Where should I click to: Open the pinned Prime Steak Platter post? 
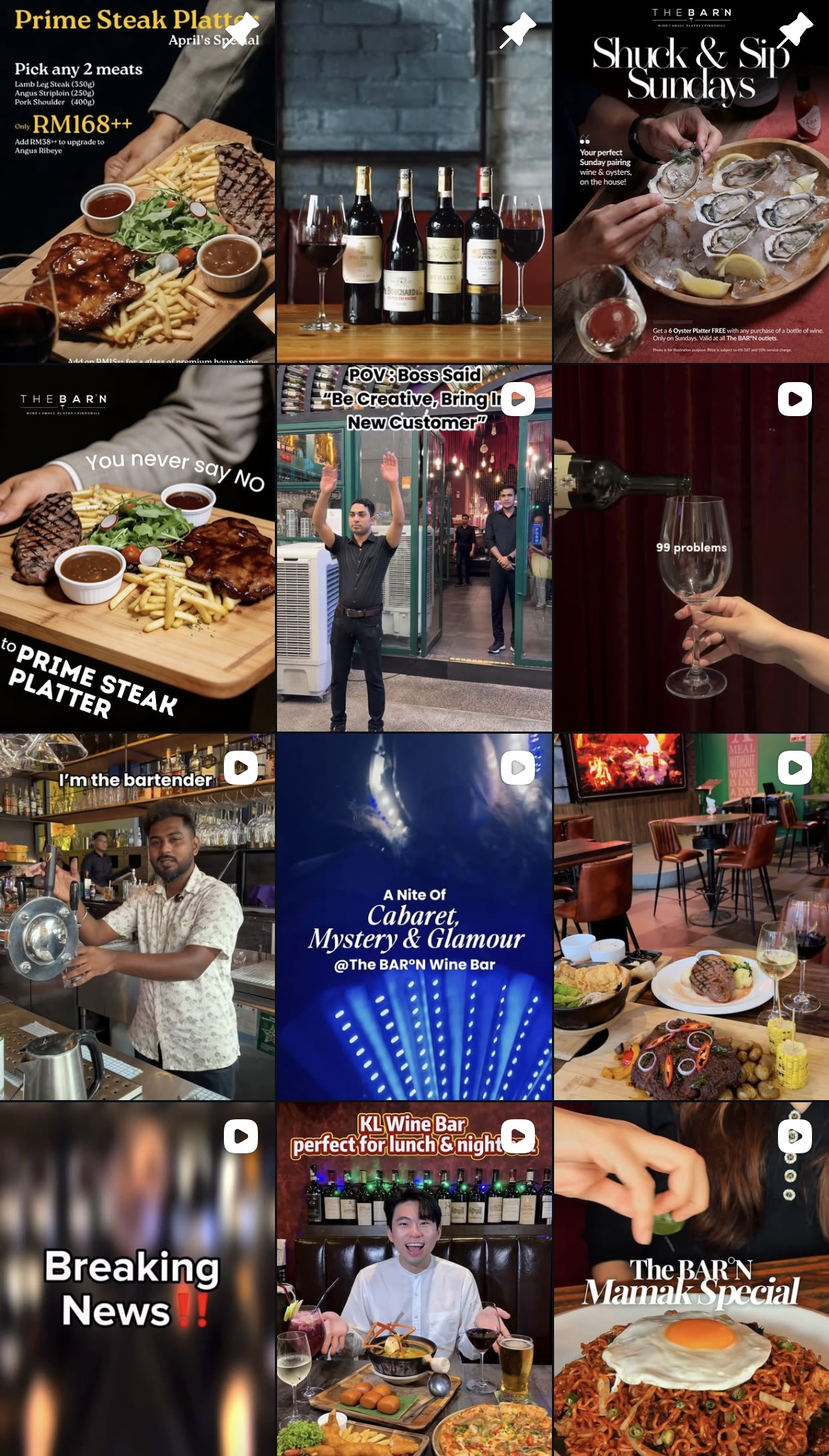tap(137, 181)
